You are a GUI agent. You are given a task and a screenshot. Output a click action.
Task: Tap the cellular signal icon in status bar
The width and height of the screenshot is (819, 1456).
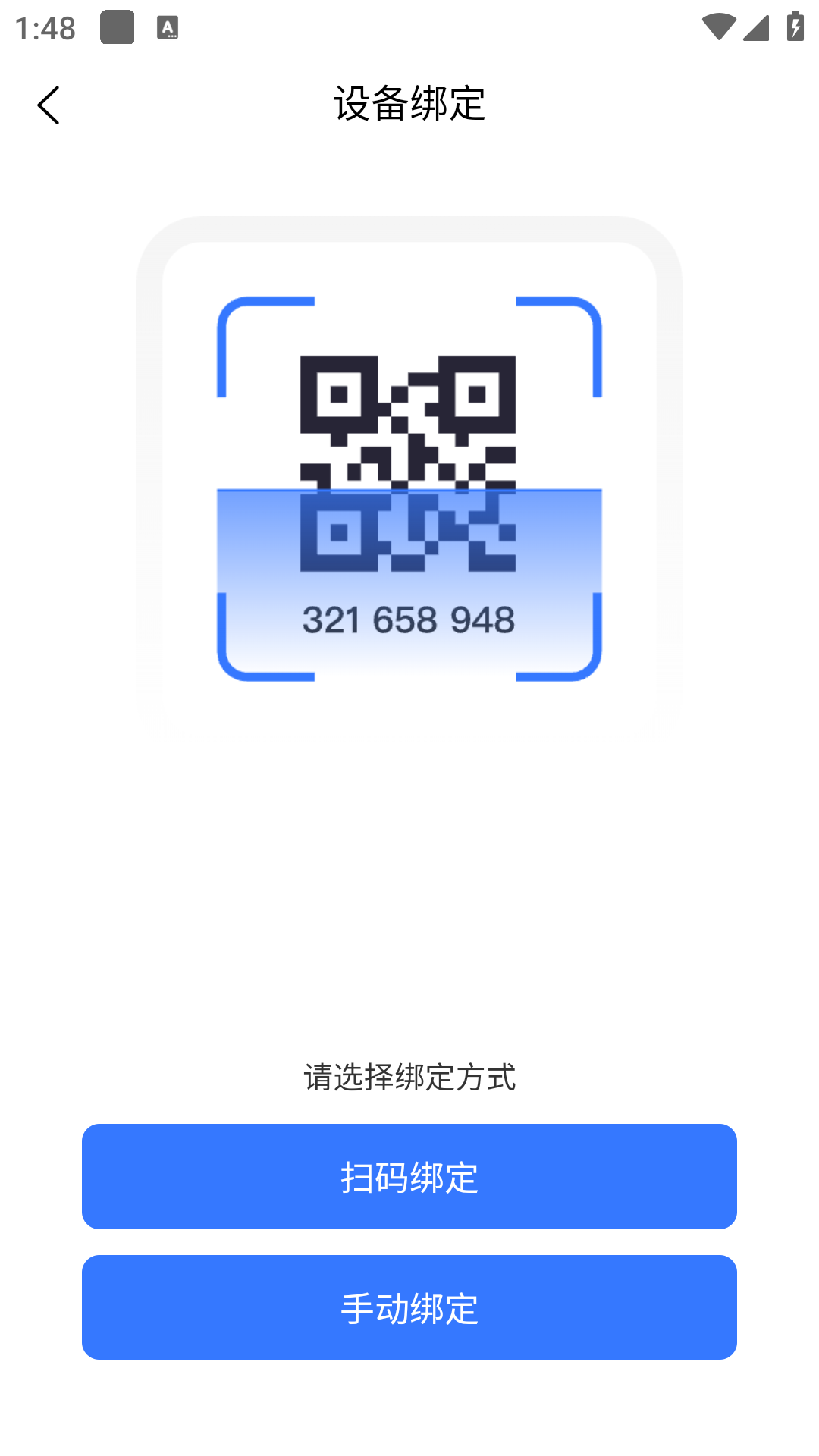pos(756,27)
